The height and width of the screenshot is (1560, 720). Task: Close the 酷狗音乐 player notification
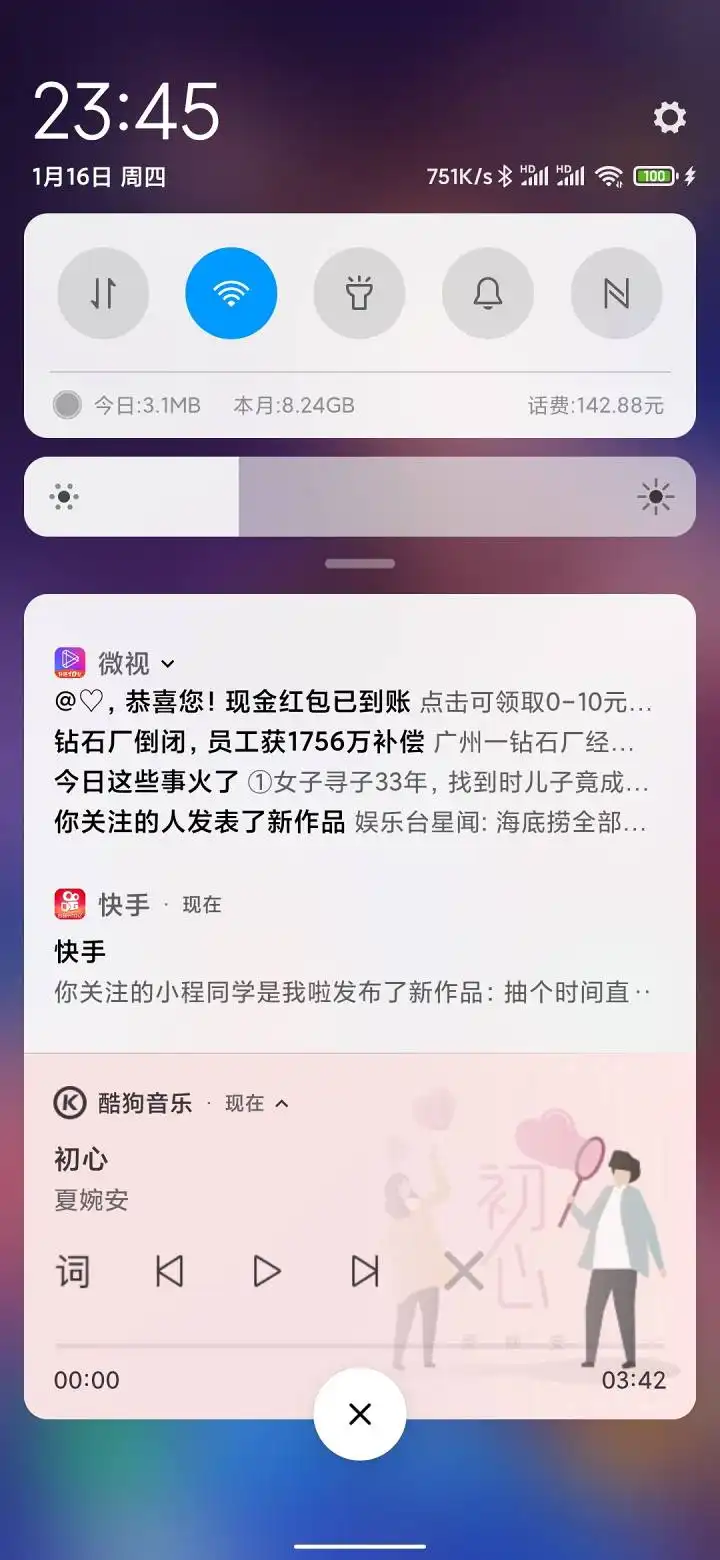pos(464,1272)
